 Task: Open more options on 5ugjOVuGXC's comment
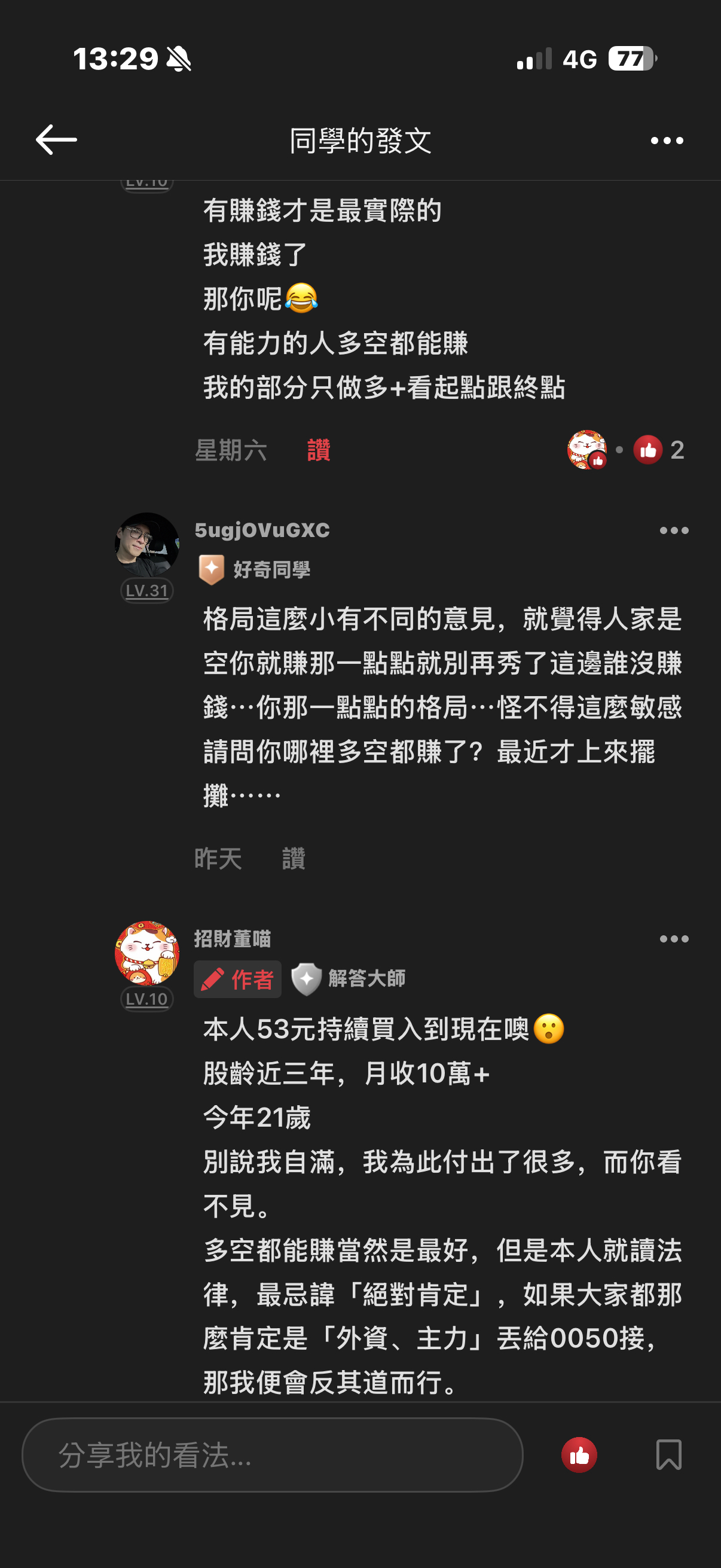point(674,531)
